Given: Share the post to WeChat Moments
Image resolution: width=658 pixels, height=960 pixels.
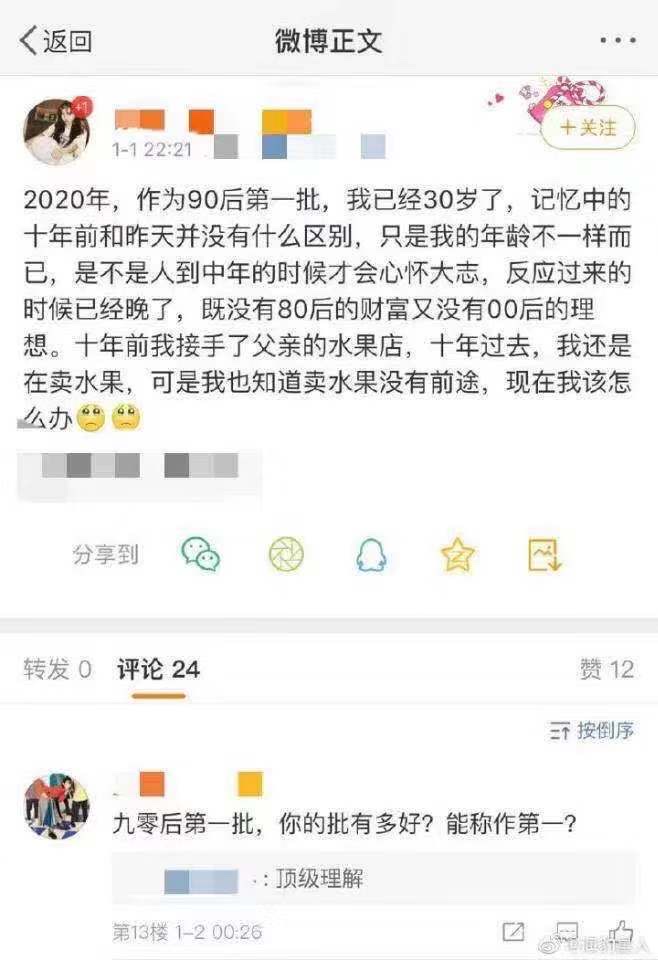Looking at the screenshot, I should [x=286, y=554].
